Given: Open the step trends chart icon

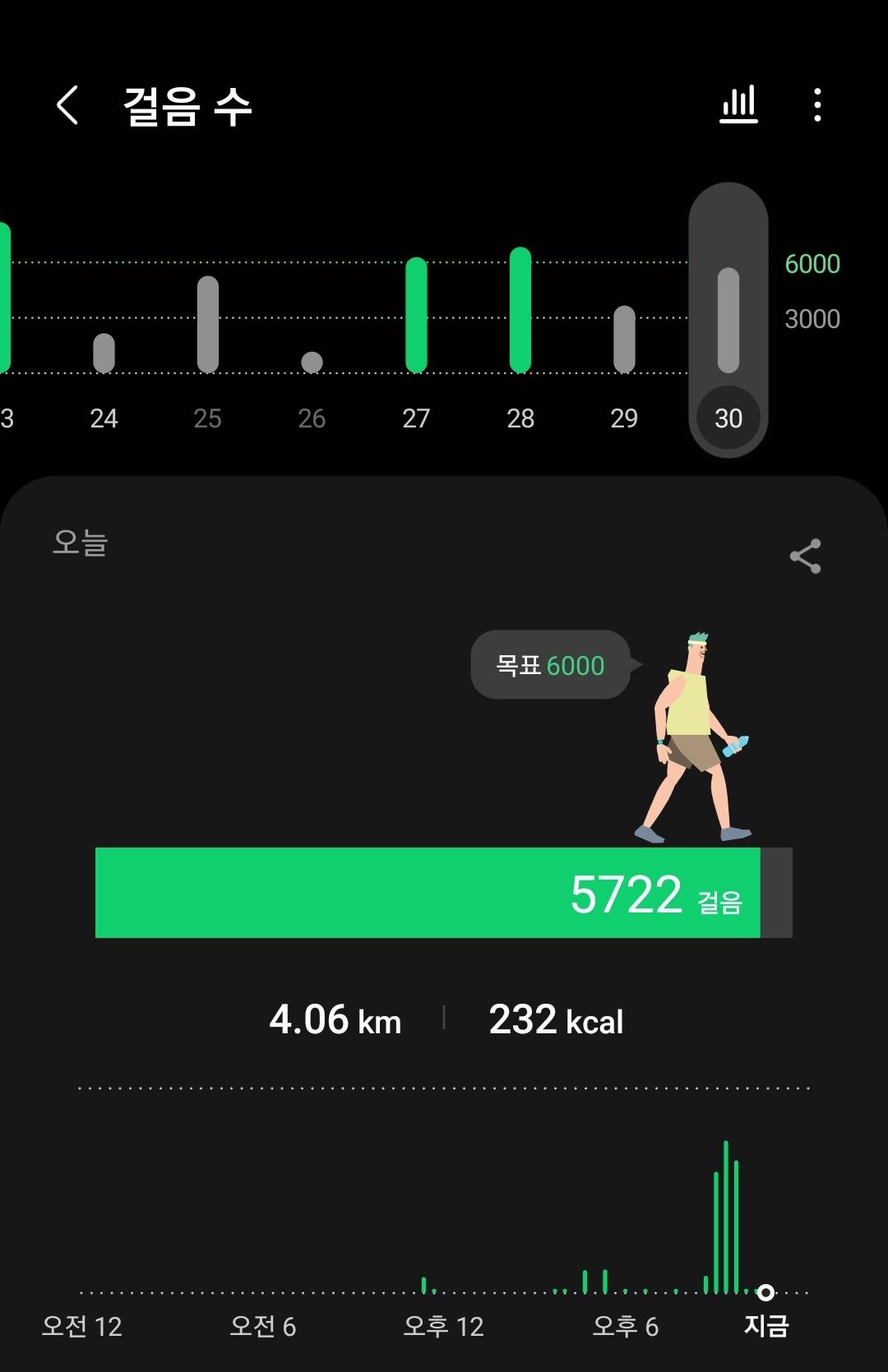Looking at the screenshot, I should point(738,105).
